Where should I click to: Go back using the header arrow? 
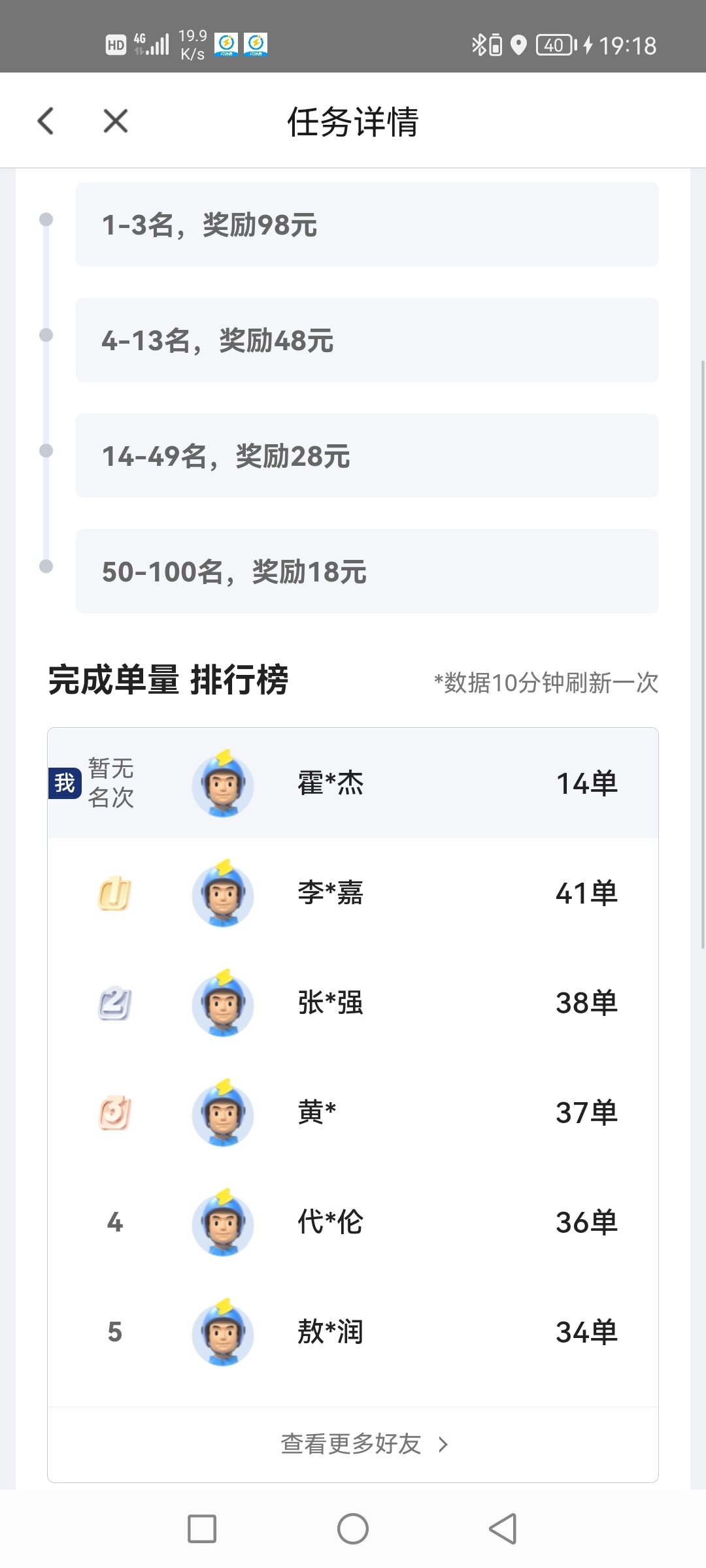point(46,121)
